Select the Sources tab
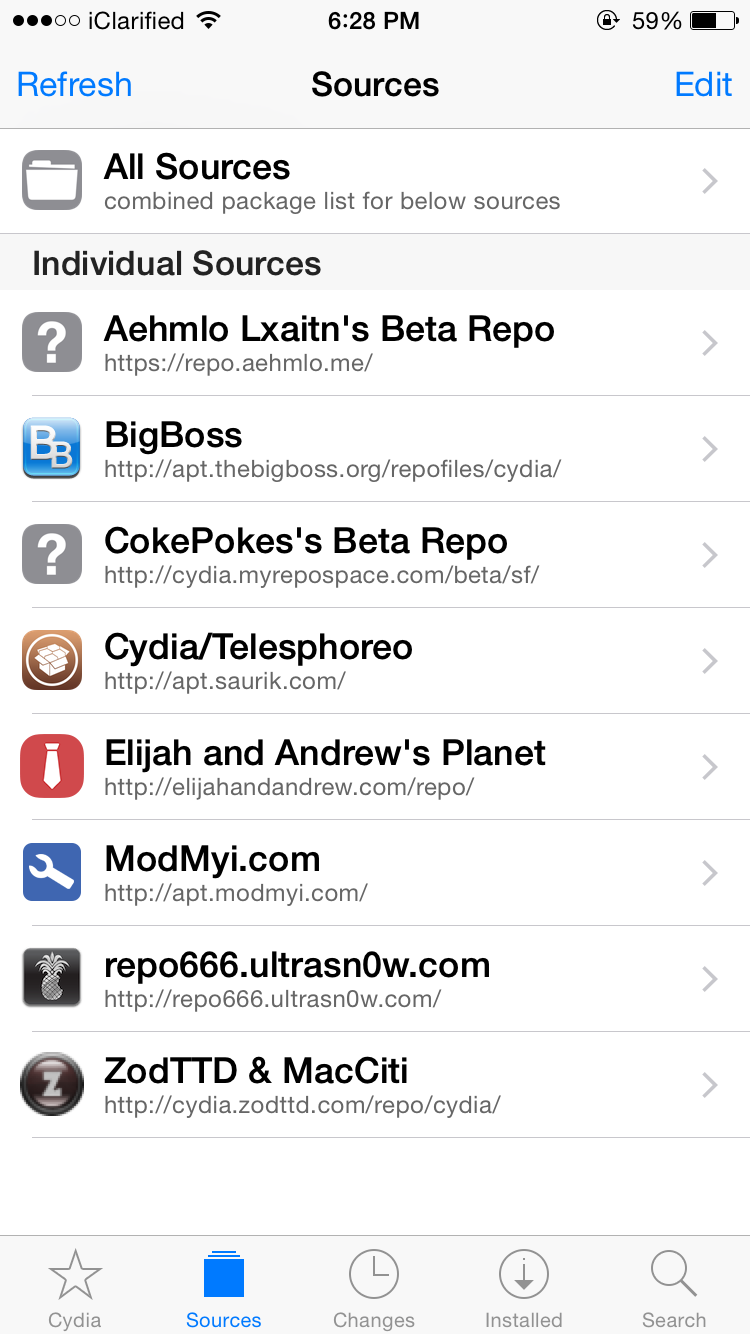The height and width of the screenshot is (1334, 750). pos(224,1288)
